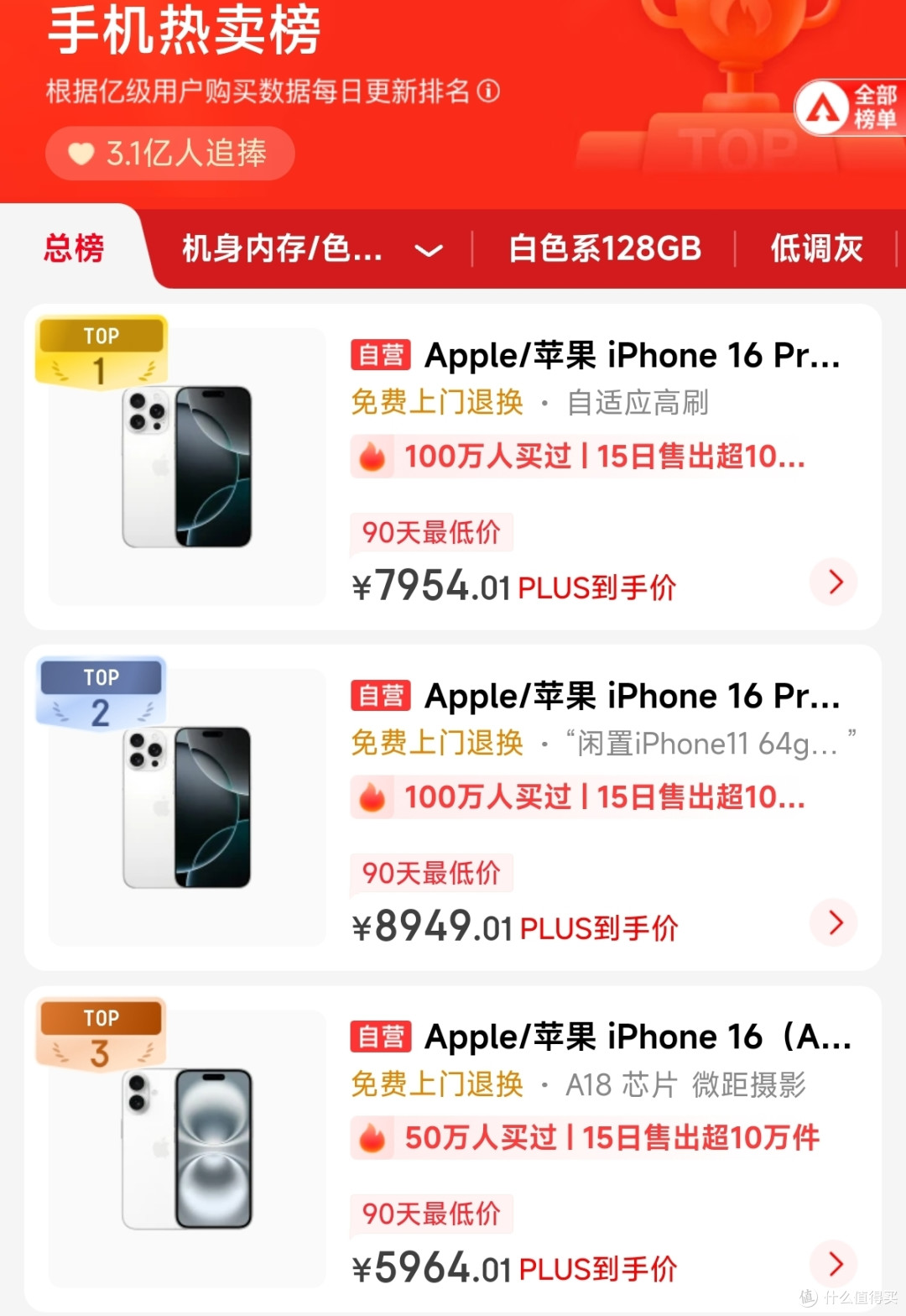Click the fire icon on TOP 1 sales banner
The height and width of the screenshot is (1316, 906).
coord(372,457)
